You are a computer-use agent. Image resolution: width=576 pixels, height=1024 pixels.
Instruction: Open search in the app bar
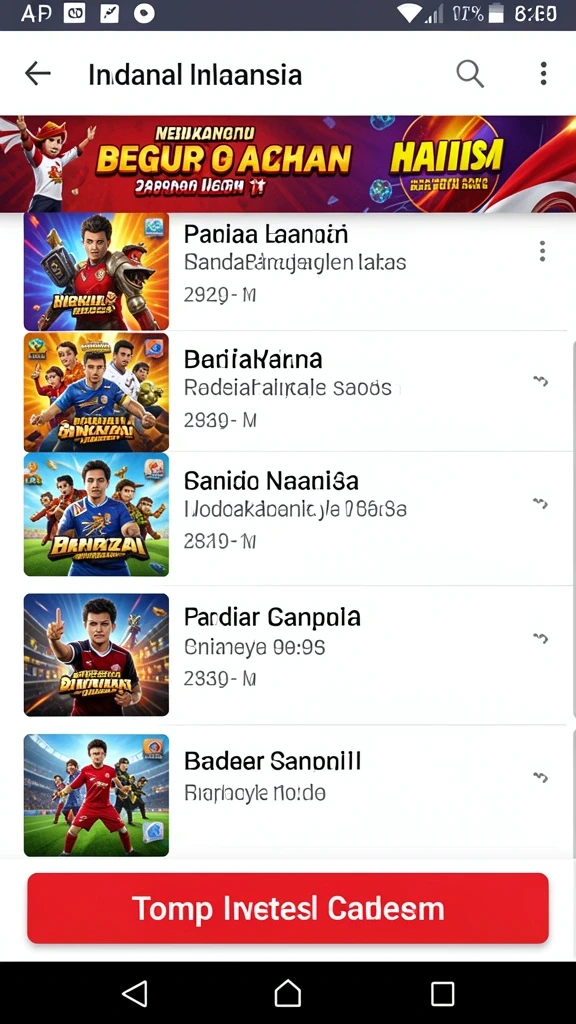point(470,74)
